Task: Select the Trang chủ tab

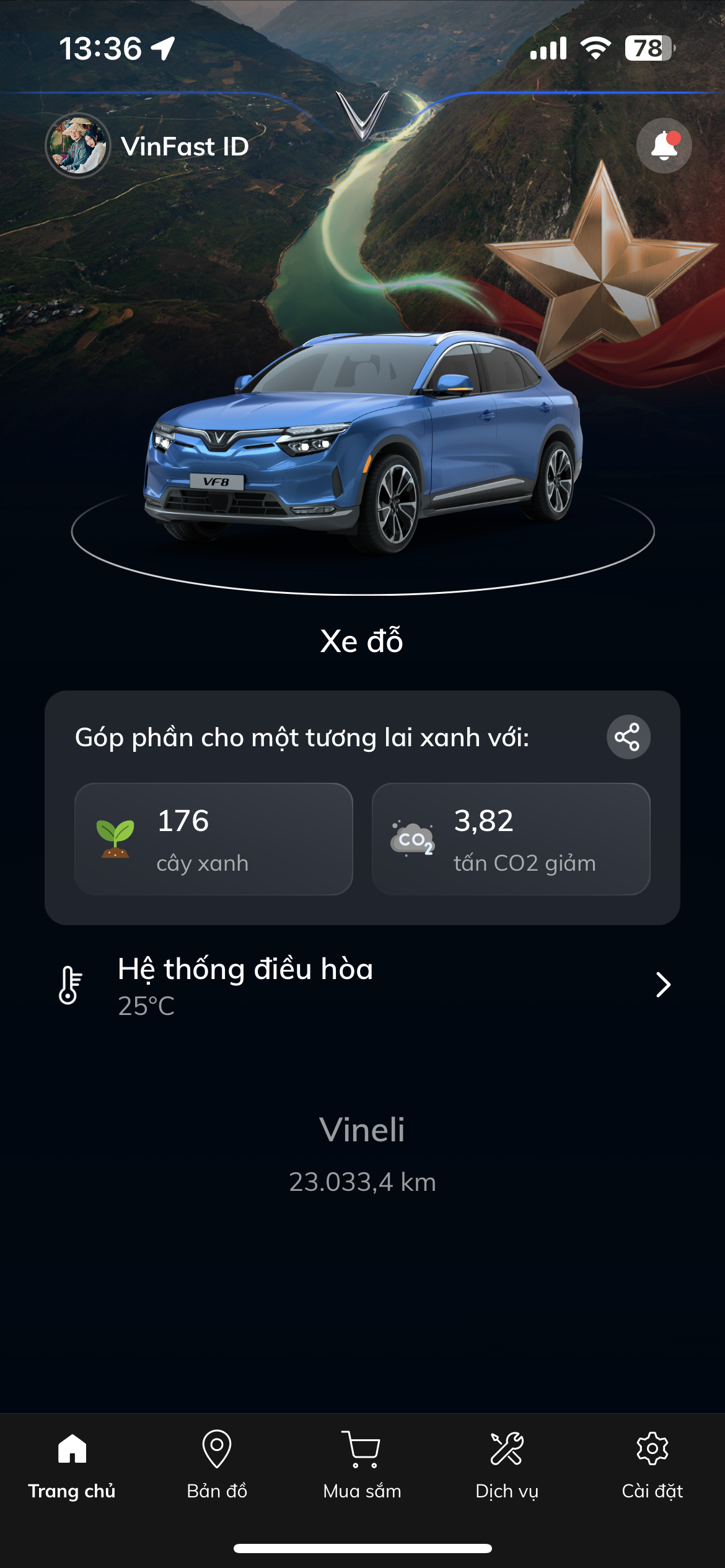Action: tap(72, 1465)
